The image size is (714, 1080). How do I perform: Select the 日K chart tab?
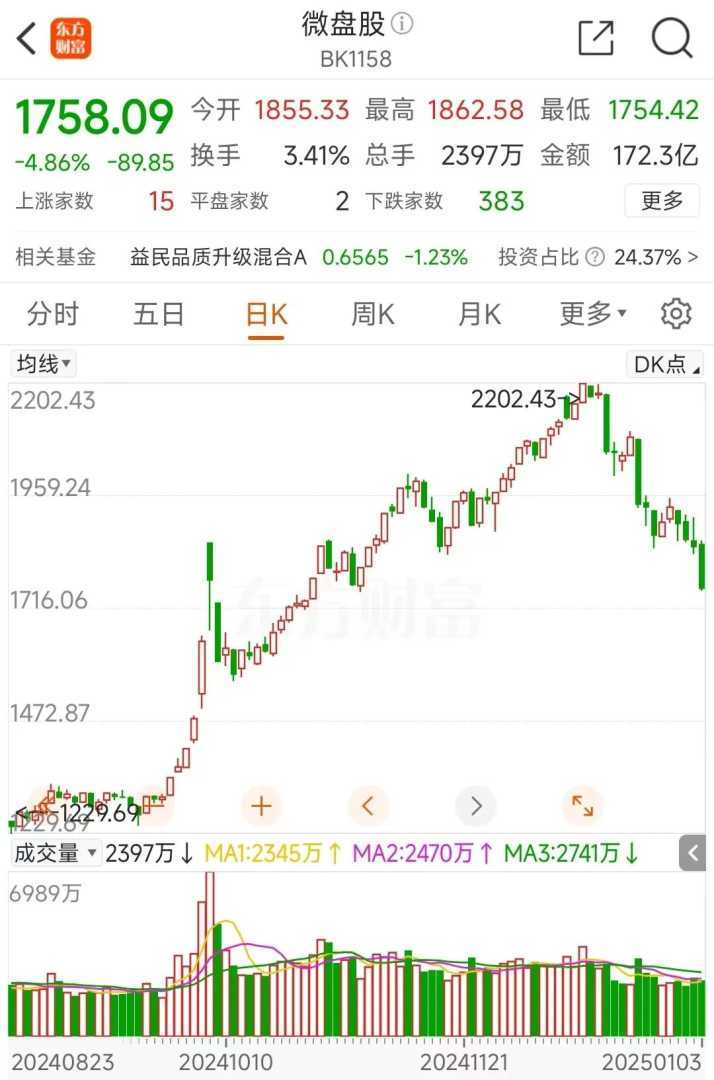click(266, 314)
